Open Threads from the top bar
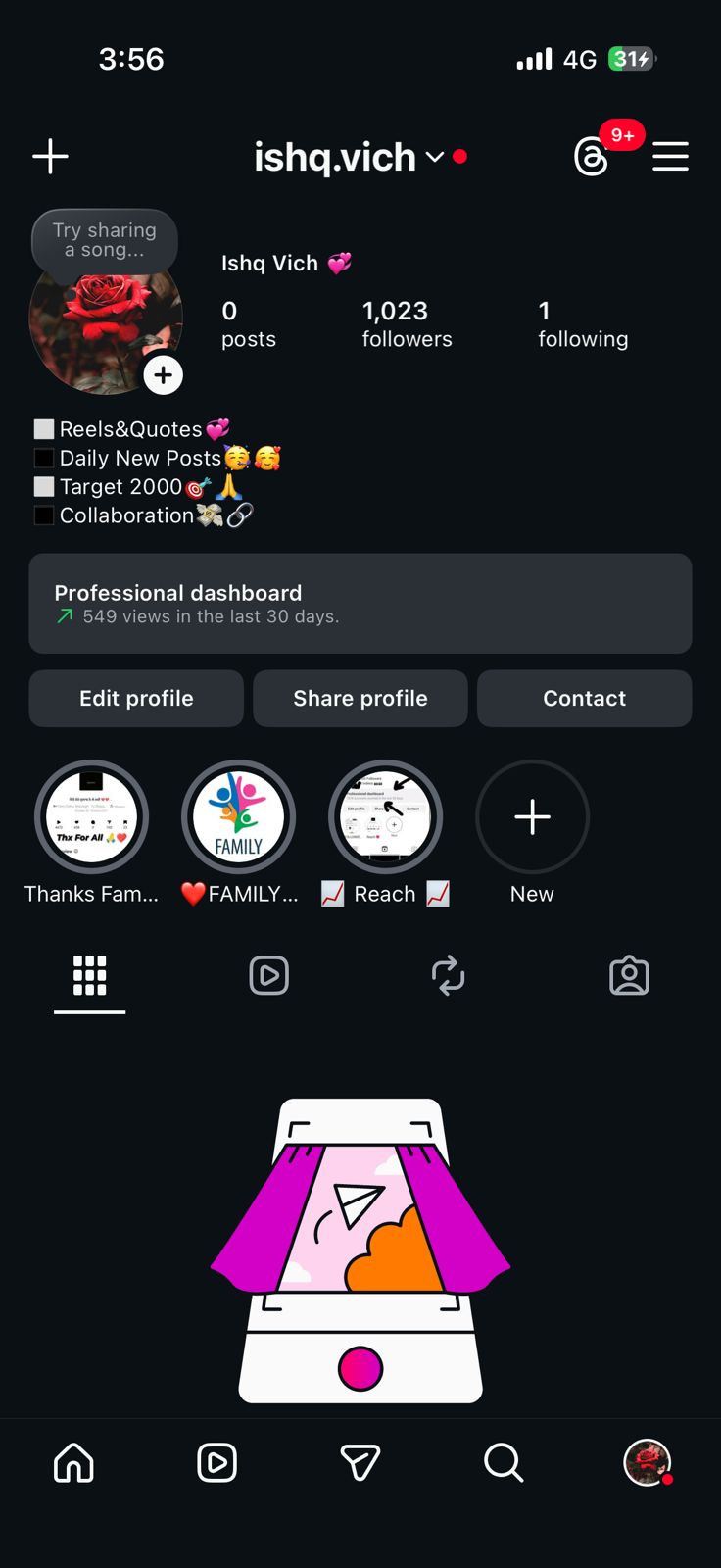721x1568 pixels. pyautogui.click(x=591, y=157)
